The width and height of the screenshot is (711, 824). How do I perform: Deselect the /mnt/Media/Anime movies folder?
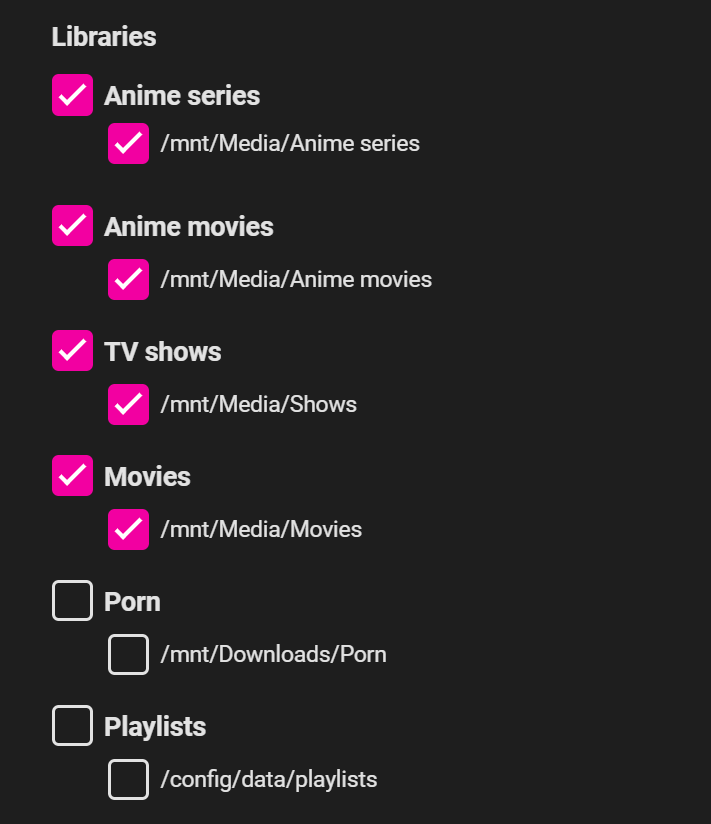128,279
